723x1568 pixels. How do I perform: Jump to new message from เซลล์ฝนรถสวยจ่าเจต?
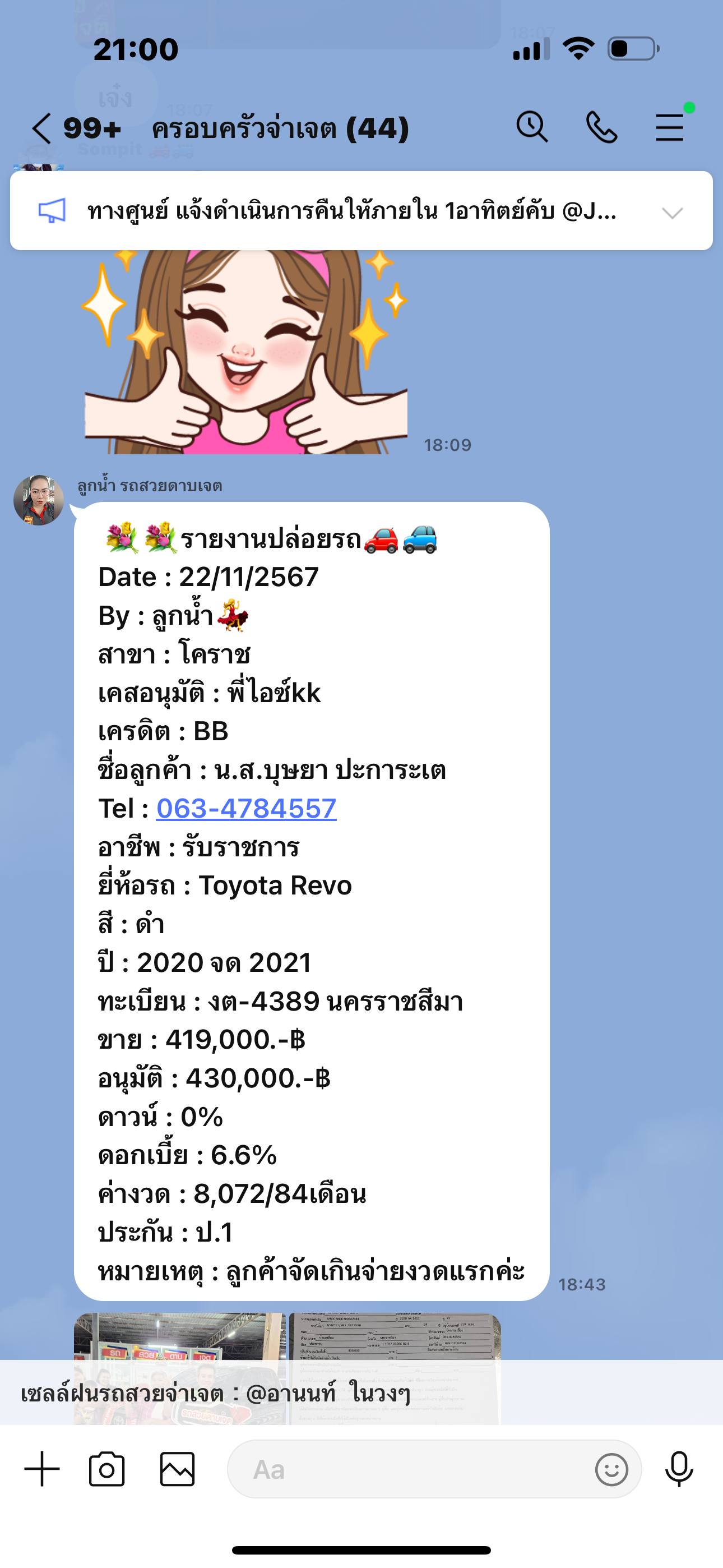coord(361,1392)
